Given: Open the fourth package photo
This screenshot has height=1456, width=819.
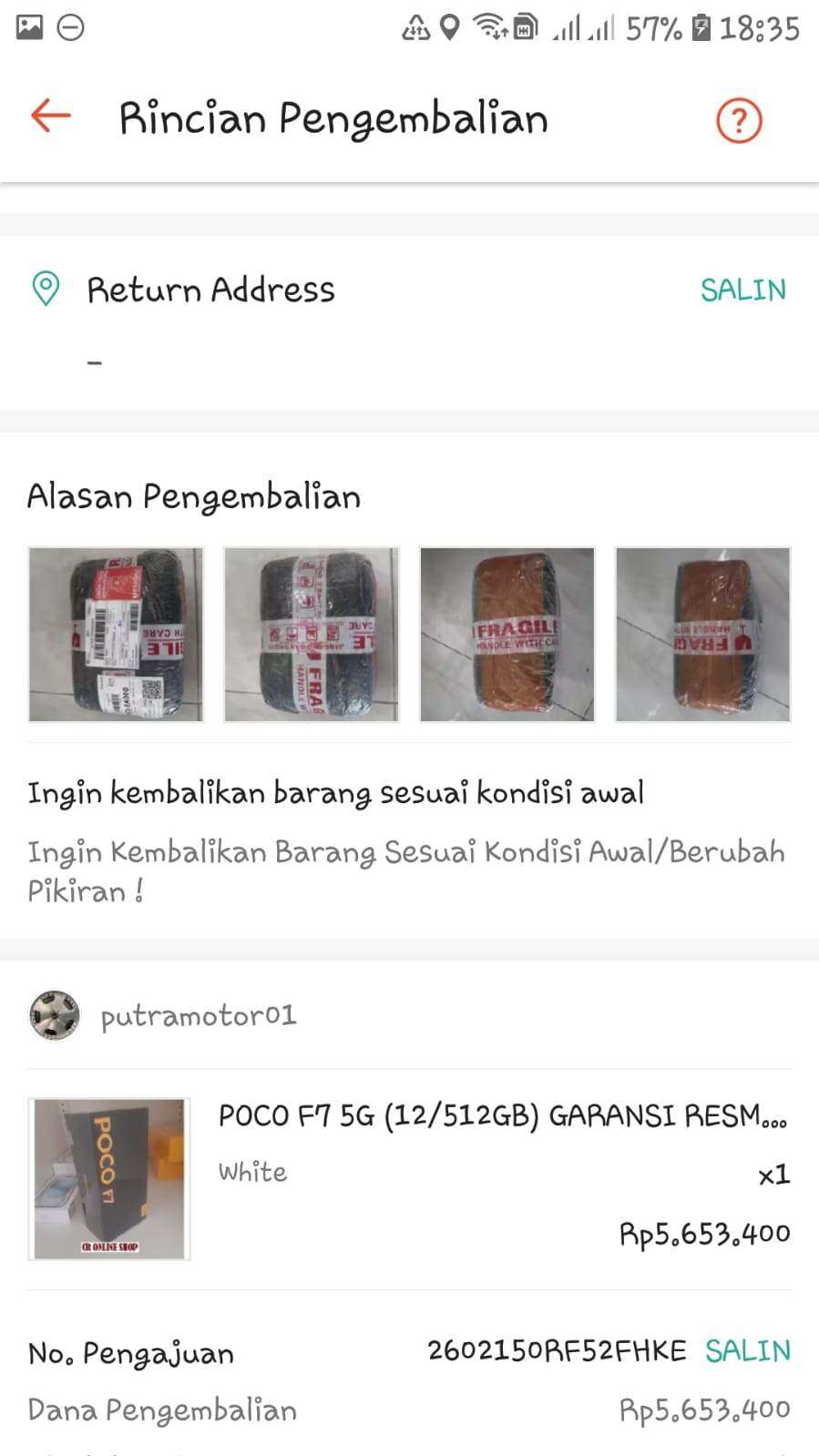Looking at the screenshot, I should tap(702, 635).
